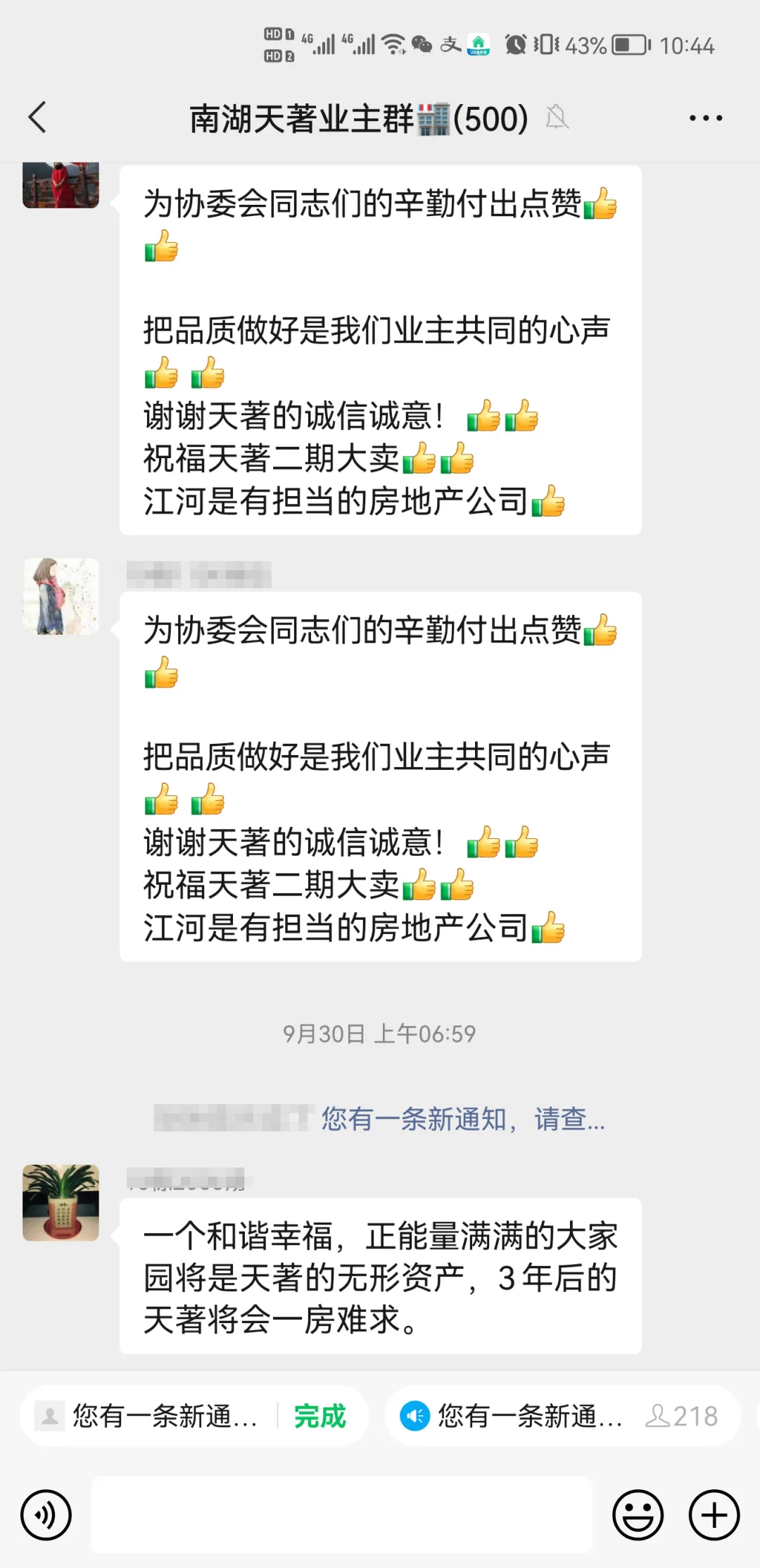Open the blue 您有一条新通知 link
This screenshot has height=1568, width=760.
pyautogui.click(x=463, y=1119)
